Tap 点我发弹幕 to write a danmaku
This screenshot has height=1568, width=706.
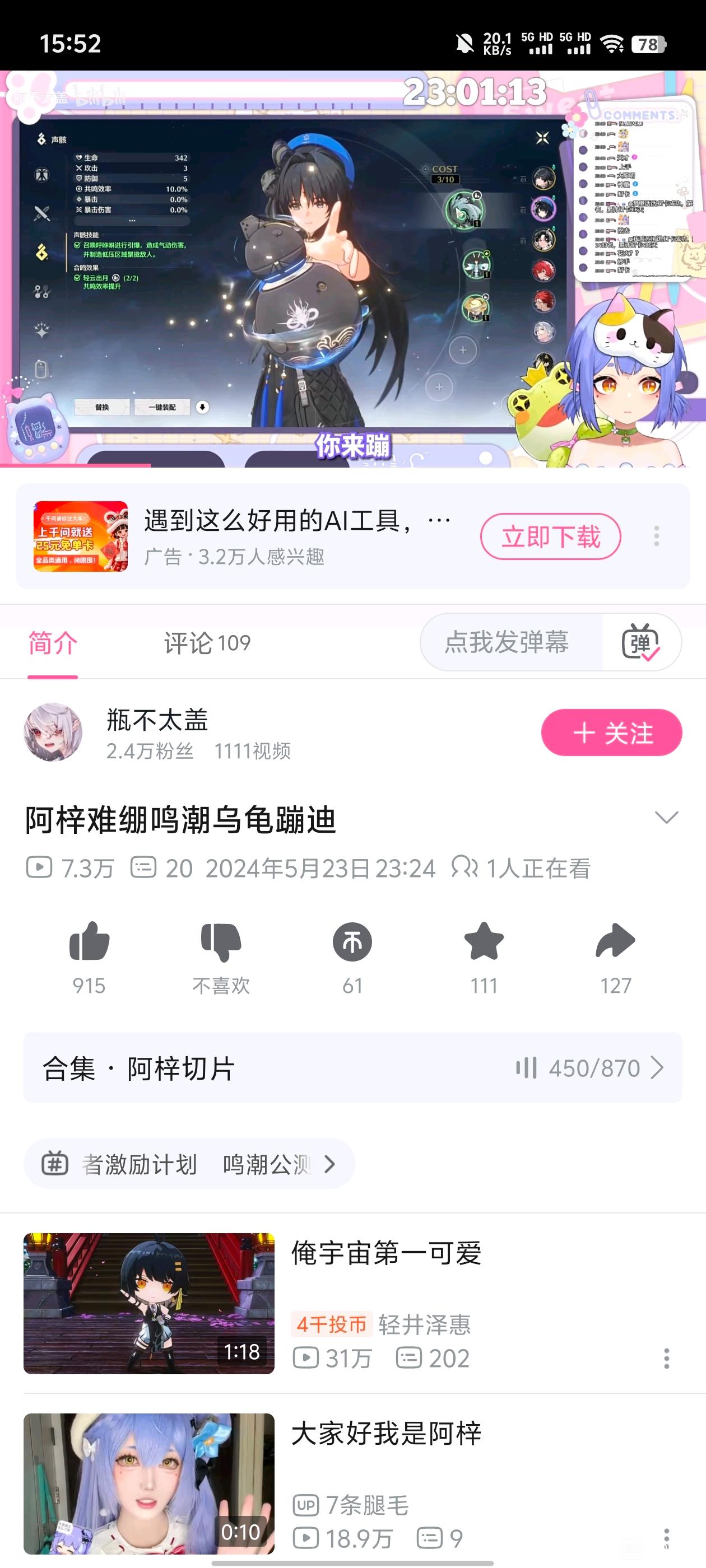pyautogui.click(x=507, y=642)
